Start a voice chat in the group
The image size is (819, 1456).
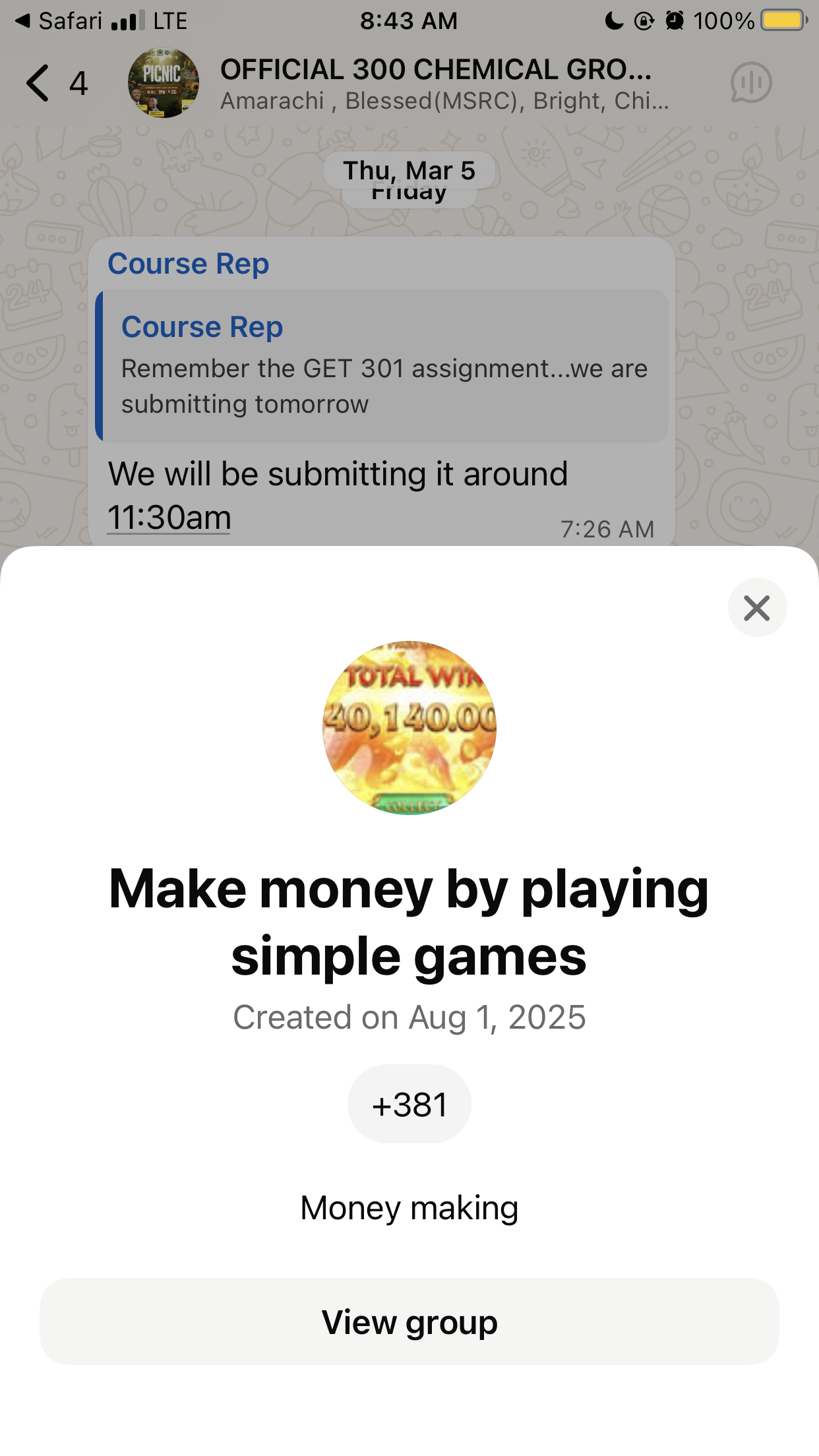click(750, 83)
